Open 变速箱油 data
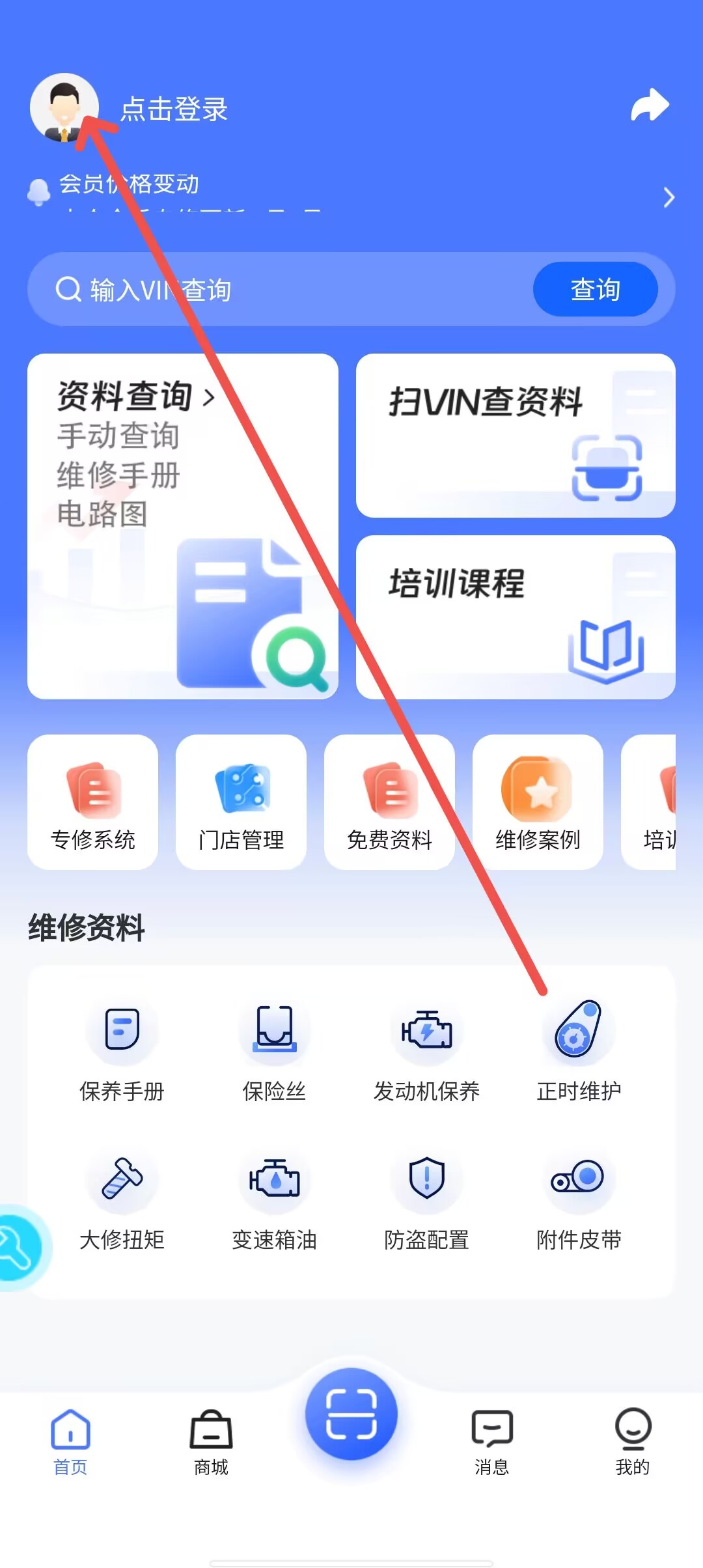This screenshot has width=703, height=1568. tap(274, 1199)
